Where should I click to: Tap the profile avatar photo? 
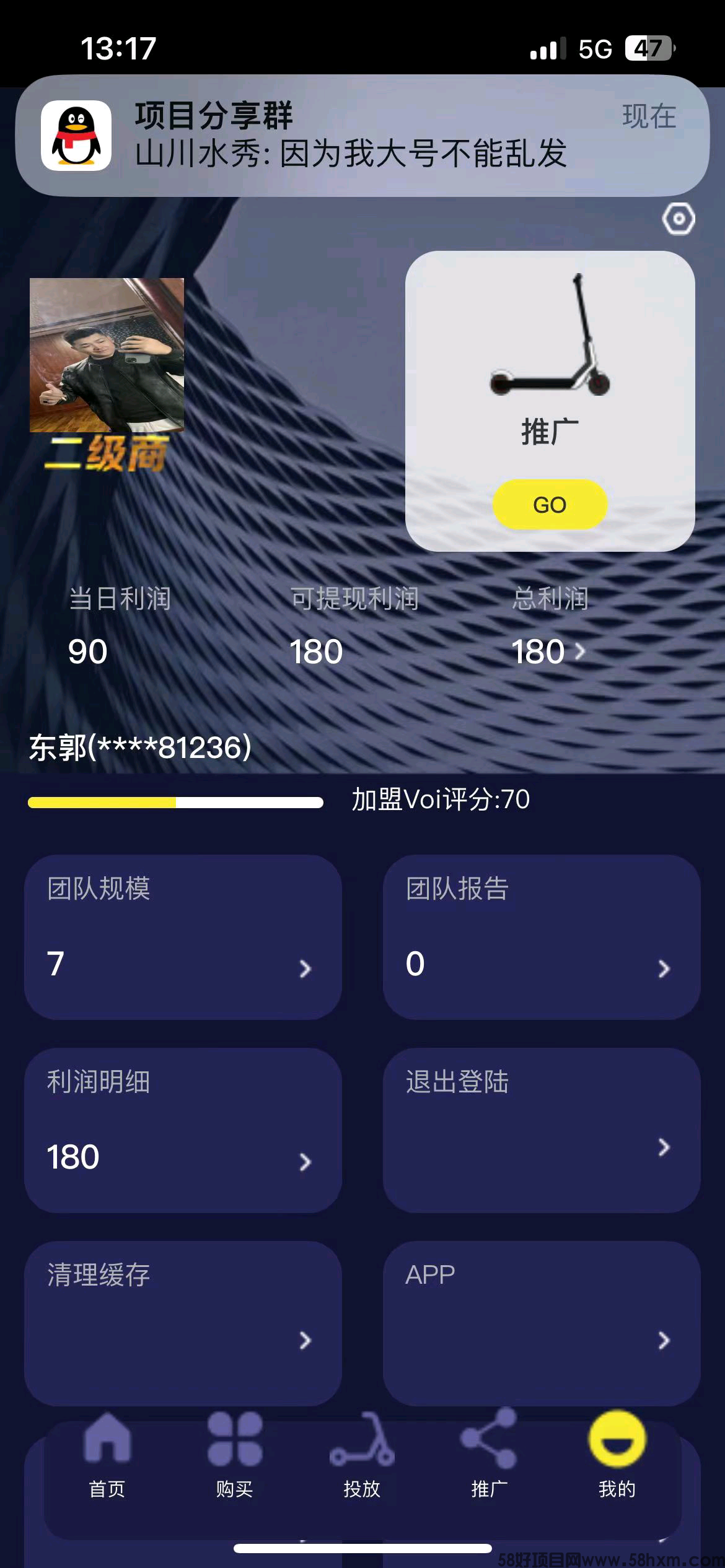[x=107, y=355]
